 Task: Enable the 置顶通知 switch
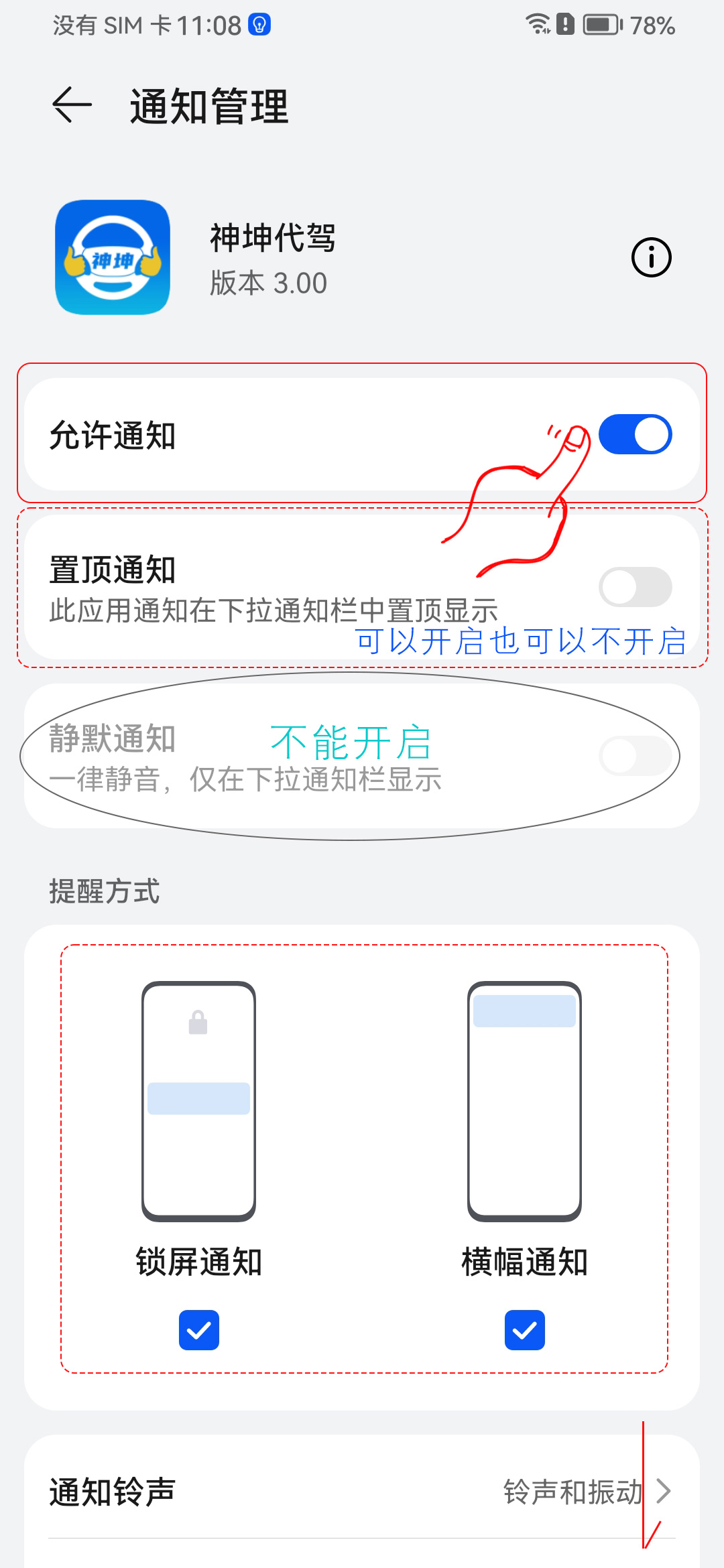point(635,587)
